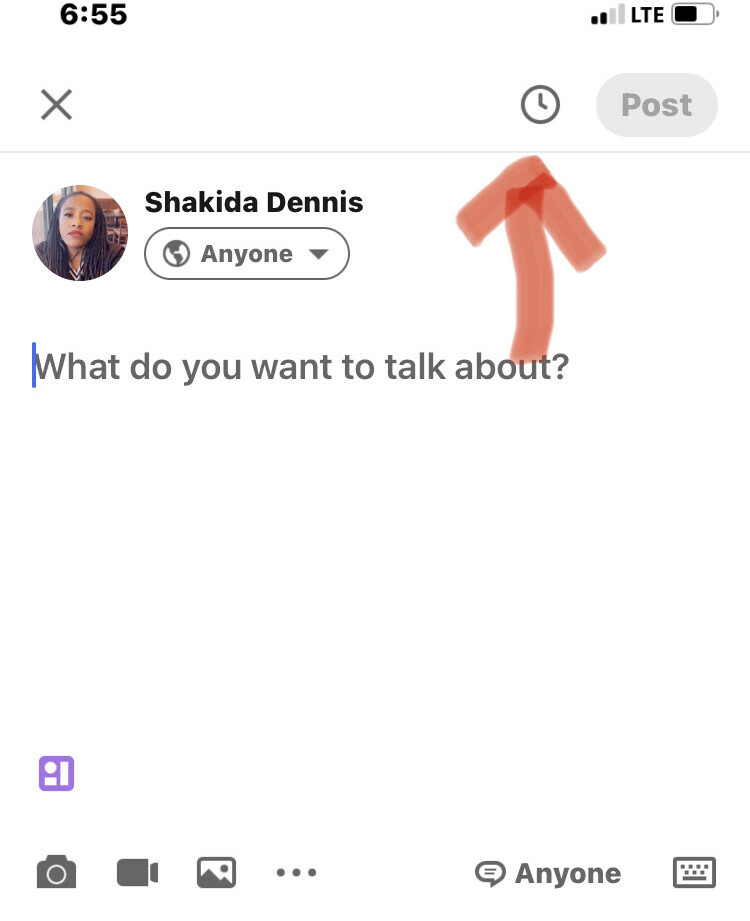This screenshot has width=750, height=921.
Task: Open the schedule post clock icon
Action: [x=540, y=104]
